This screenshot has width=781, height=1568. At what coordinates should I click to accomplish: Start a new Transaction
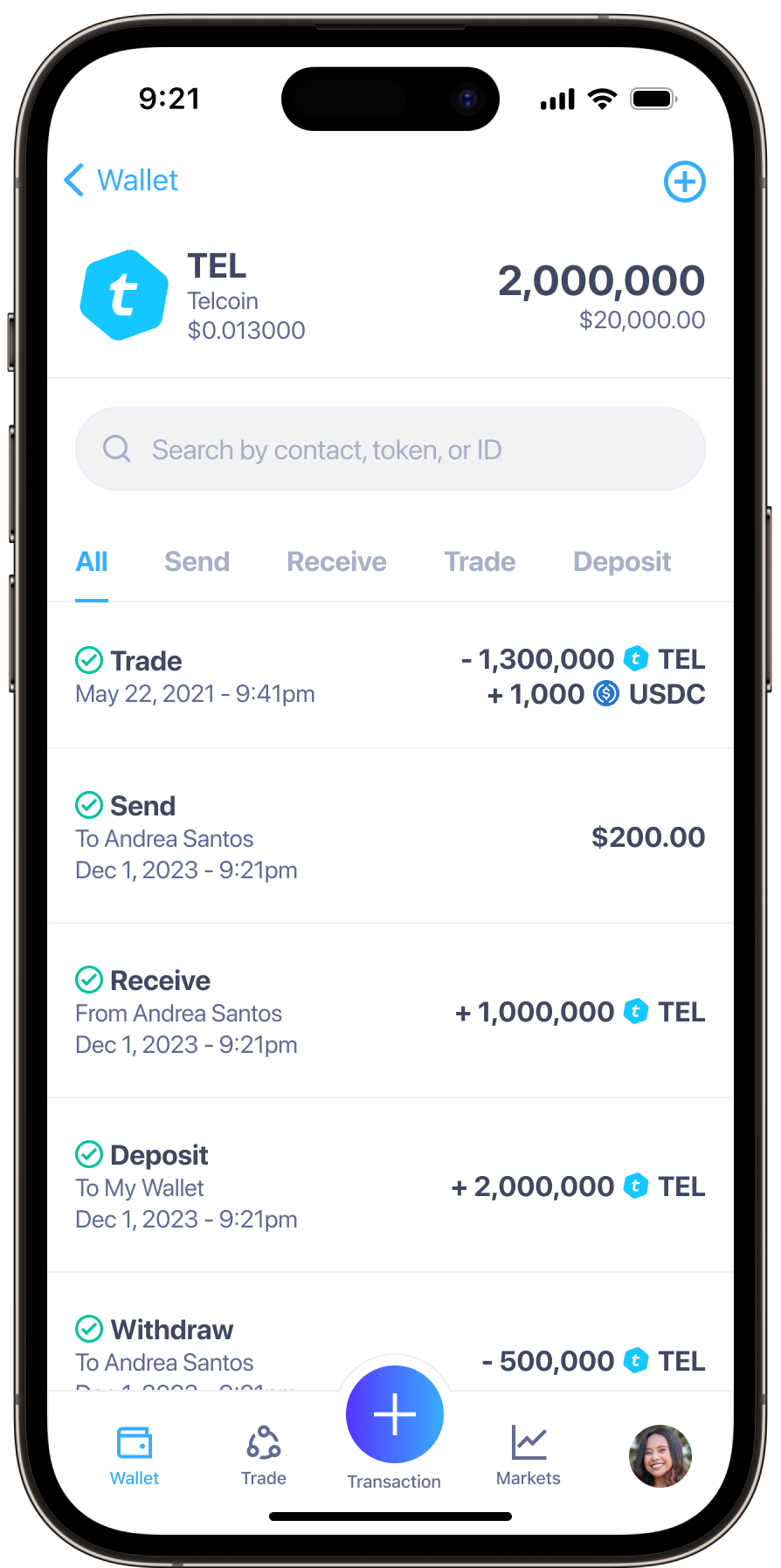[x=395, y=1415]
